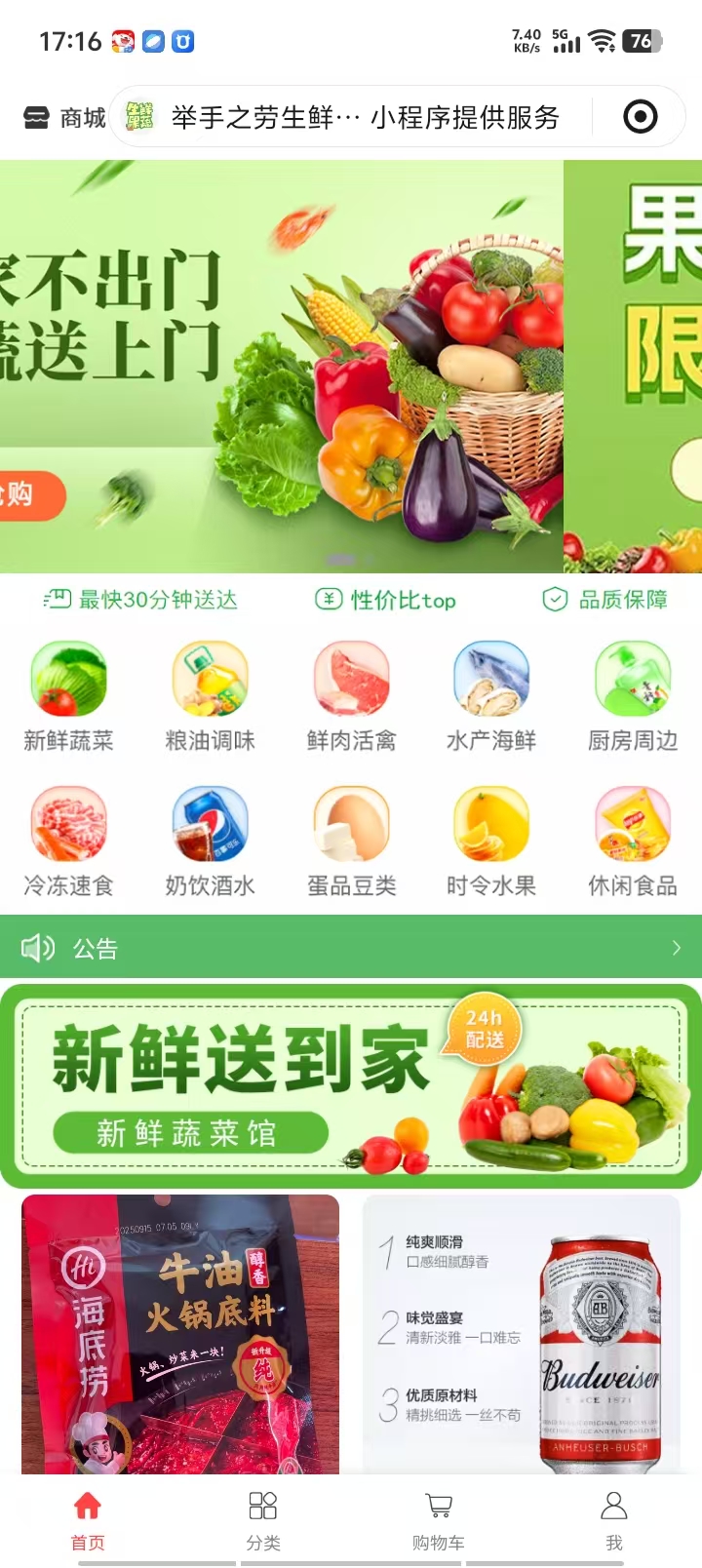
Task: Switch to the 分类 tab
Action: pyautogui.click(x=263, y=1519)
